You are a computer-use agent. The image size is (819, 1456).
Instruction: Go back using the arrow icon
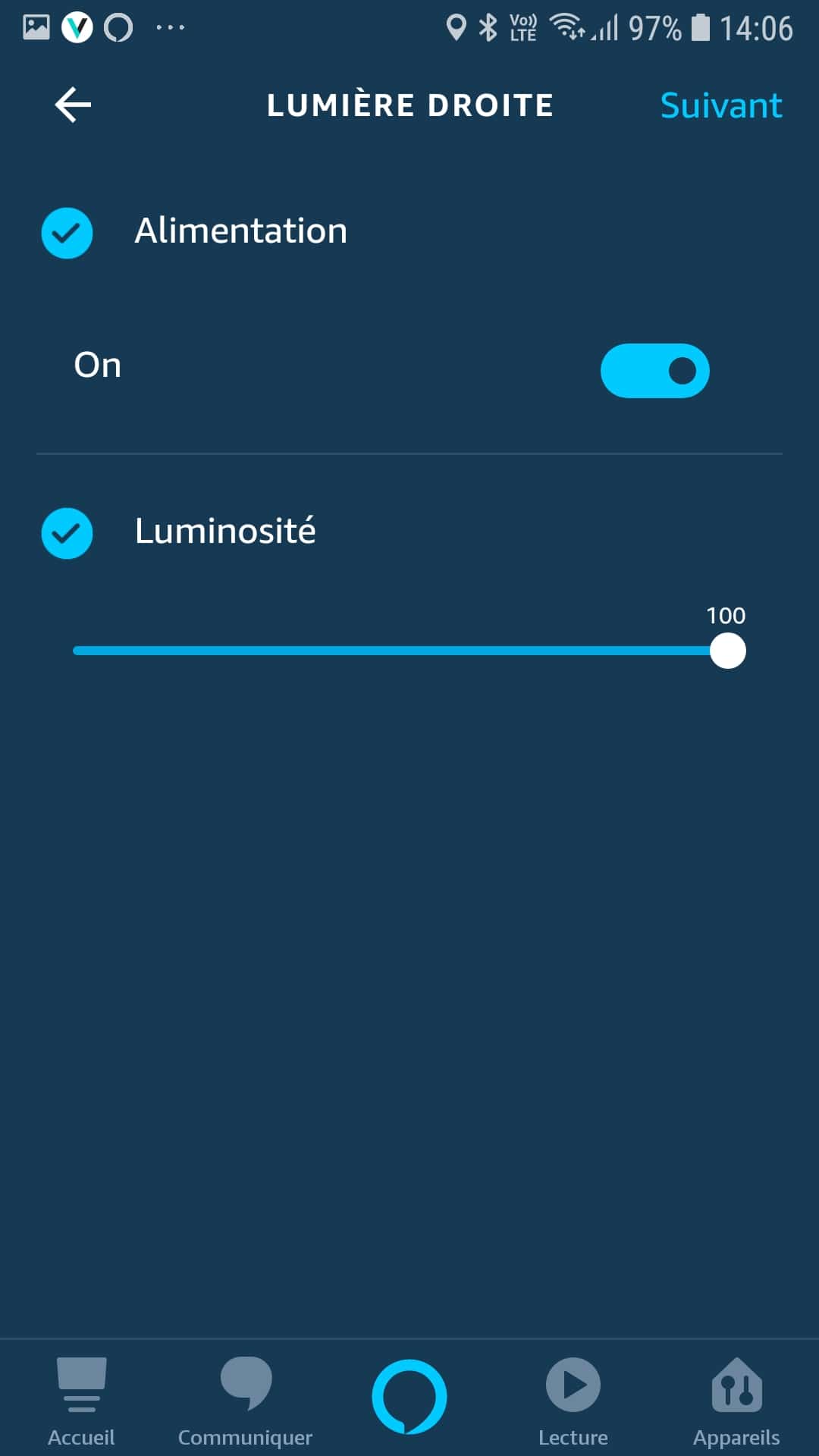[73, 105]
